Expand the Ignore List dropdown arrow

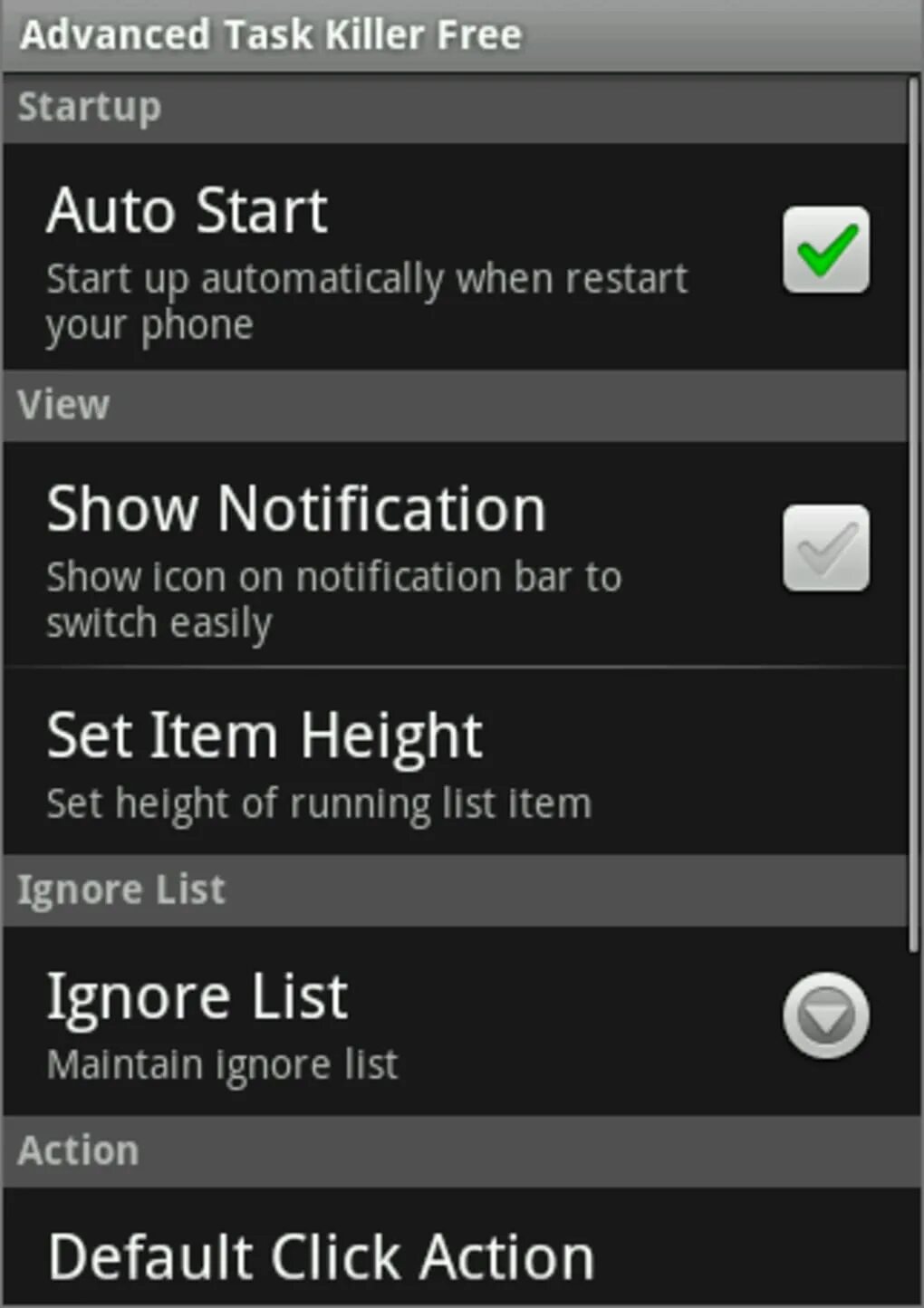[x=826, y=1015]
